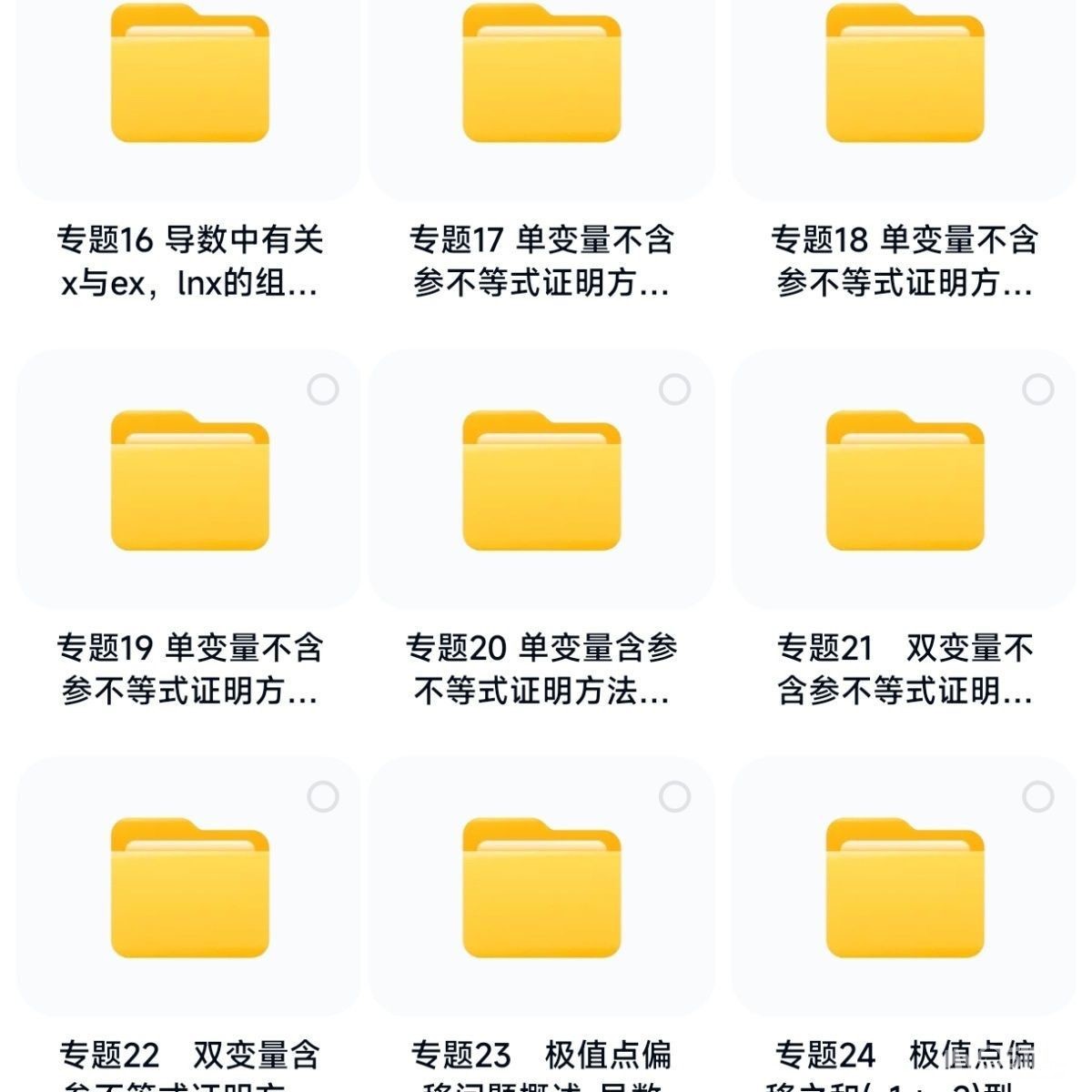
Task: Tap the selection circle on 专题24
Action: point(1037,796)
